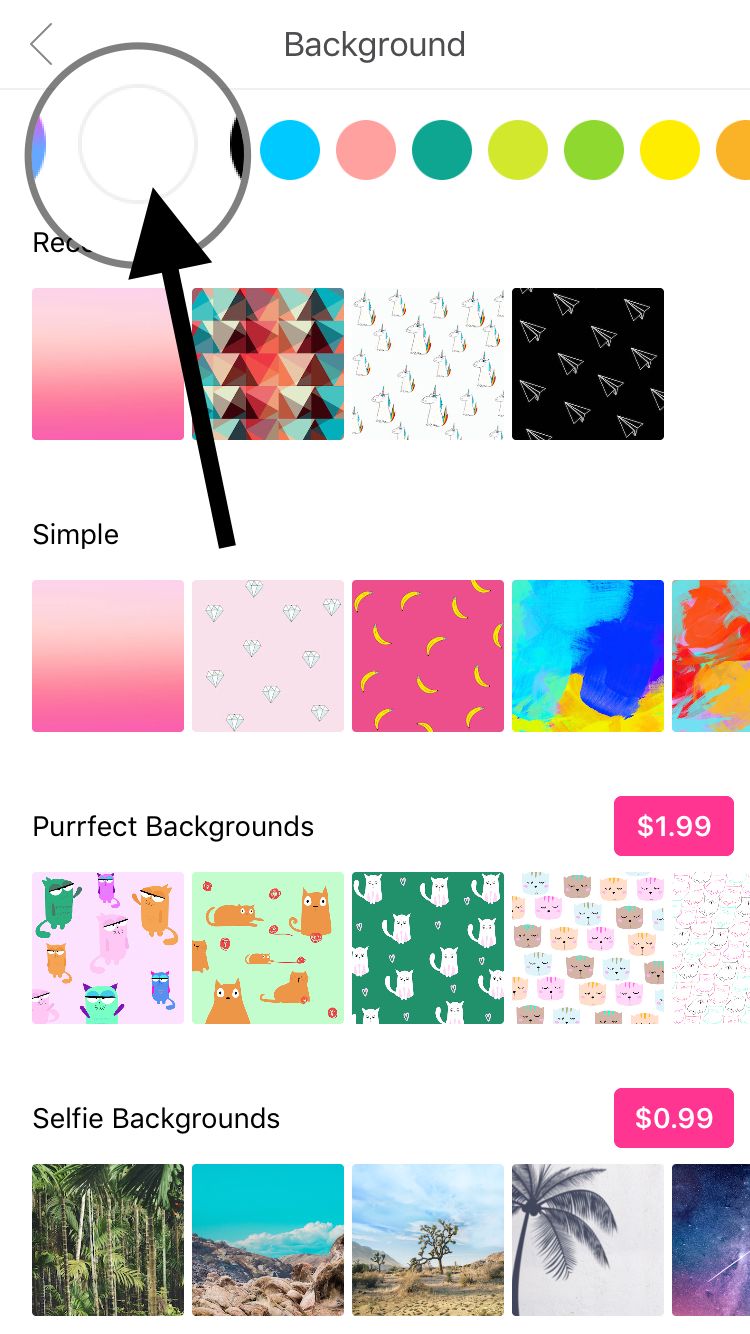Open the green white-cats pattern background
Screen dimensions: 750x1334
point(428,948)
